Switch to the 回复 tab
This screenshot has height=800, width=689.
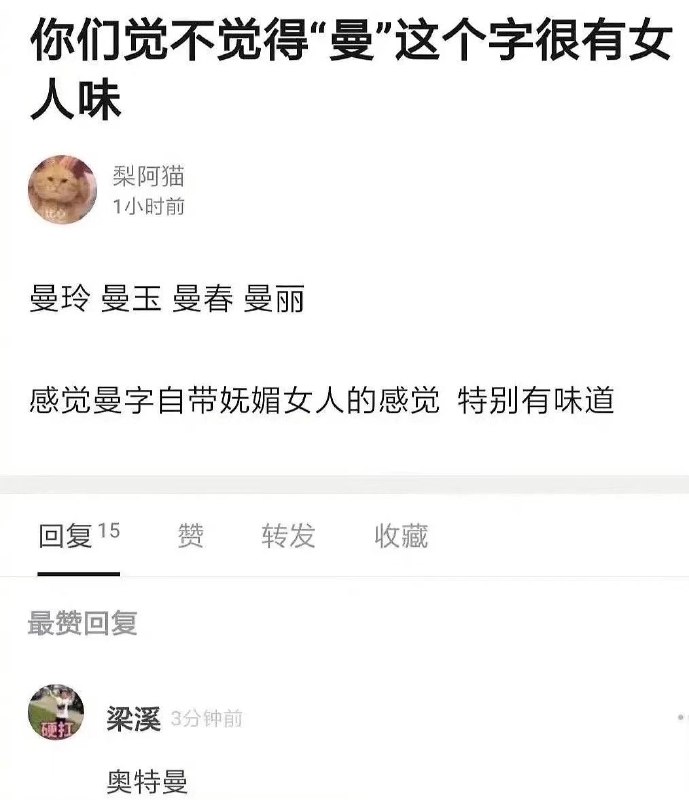click(x=66, y=536)
